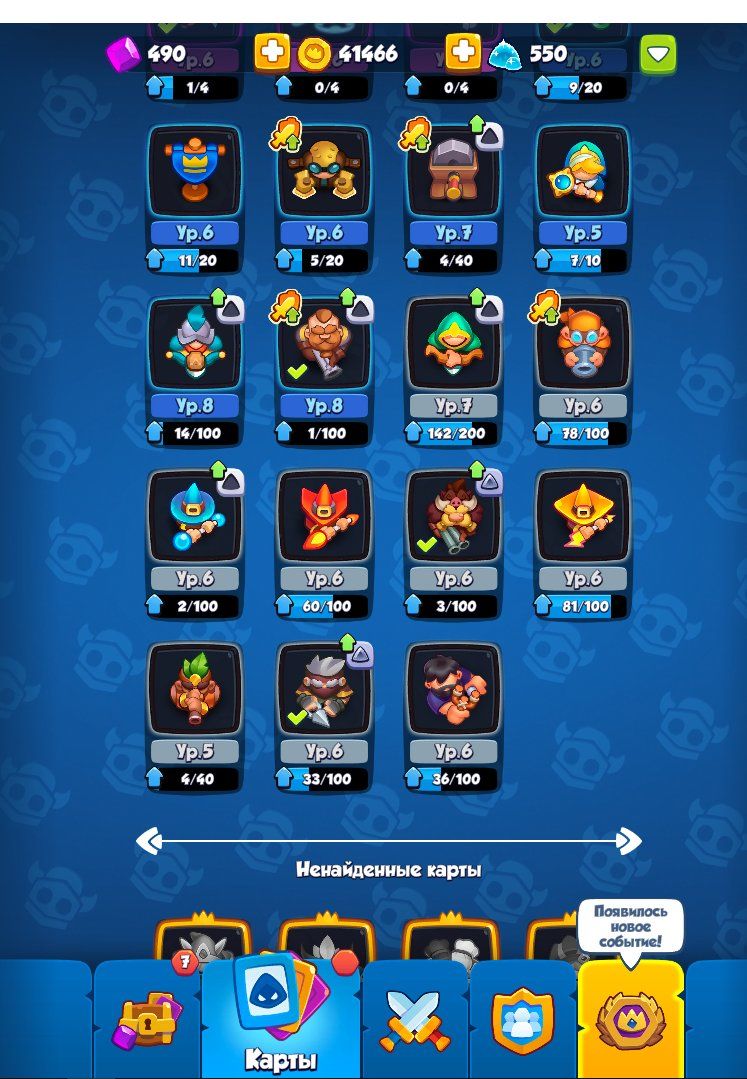747x1079 pixels.
Task: Switch to the clan shield tab
Action: pyautogui.click(x=522, y=1020)
